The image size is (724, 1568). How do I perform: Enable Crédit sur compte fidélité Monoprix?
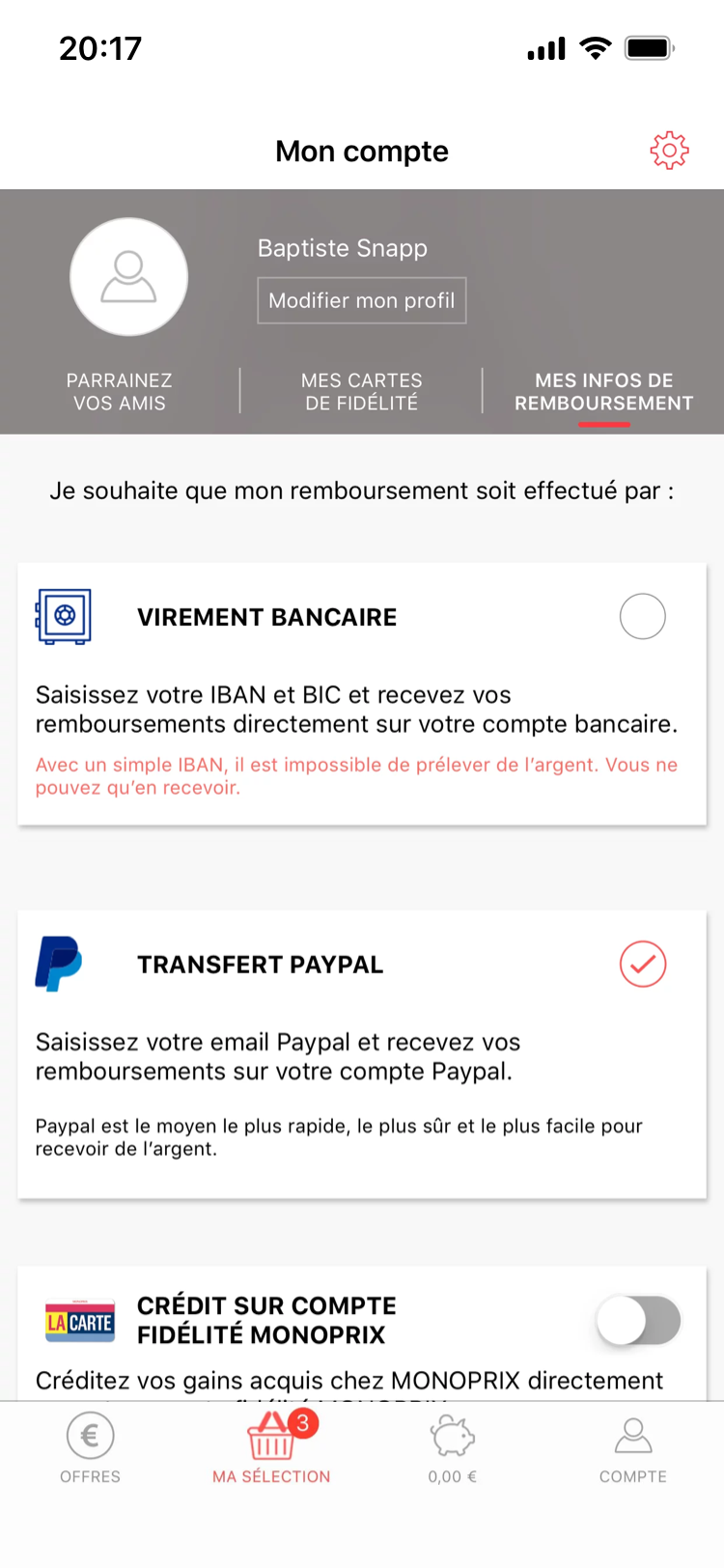pyautogui.click(x=639, y=1320)
